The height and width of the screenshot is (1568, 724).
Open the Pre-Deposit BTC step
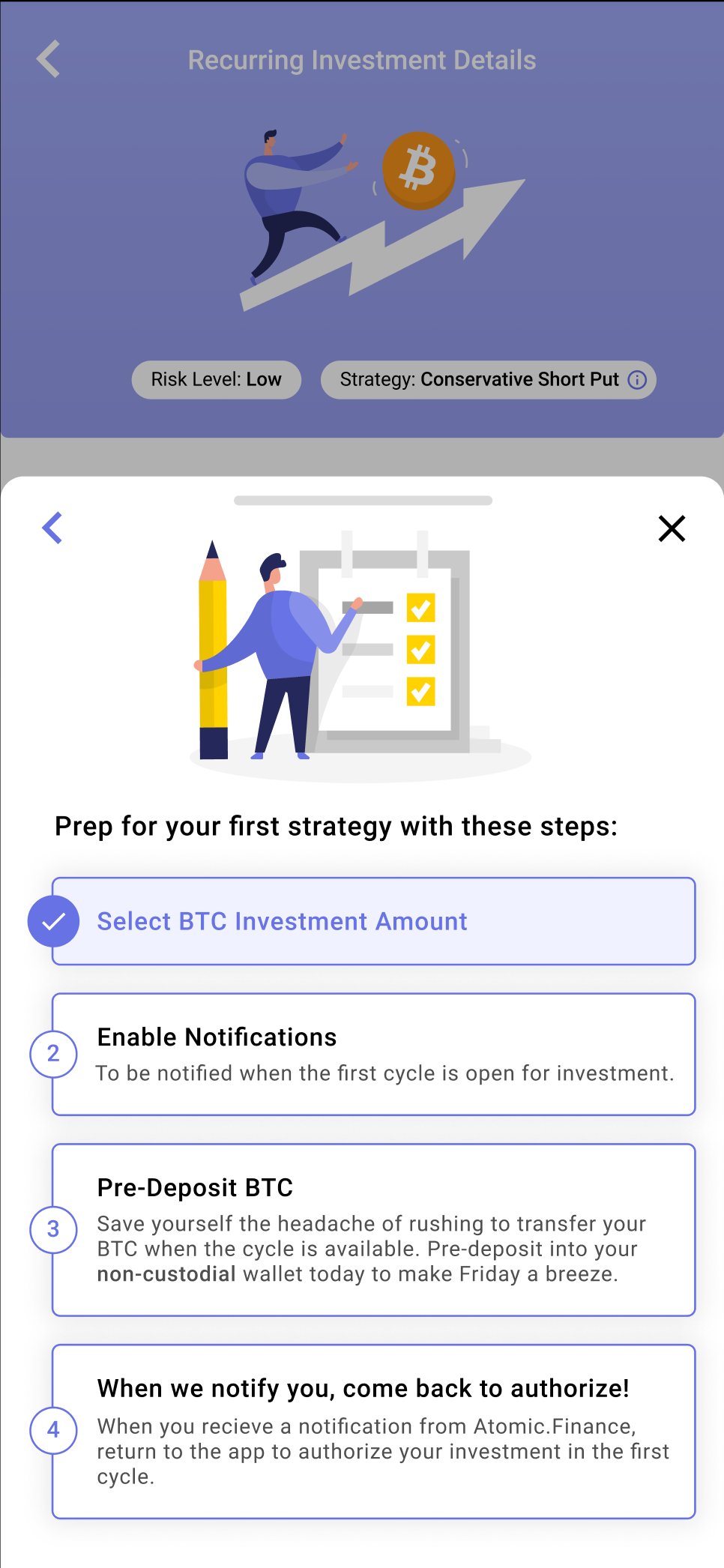[x=373, y=1230]
